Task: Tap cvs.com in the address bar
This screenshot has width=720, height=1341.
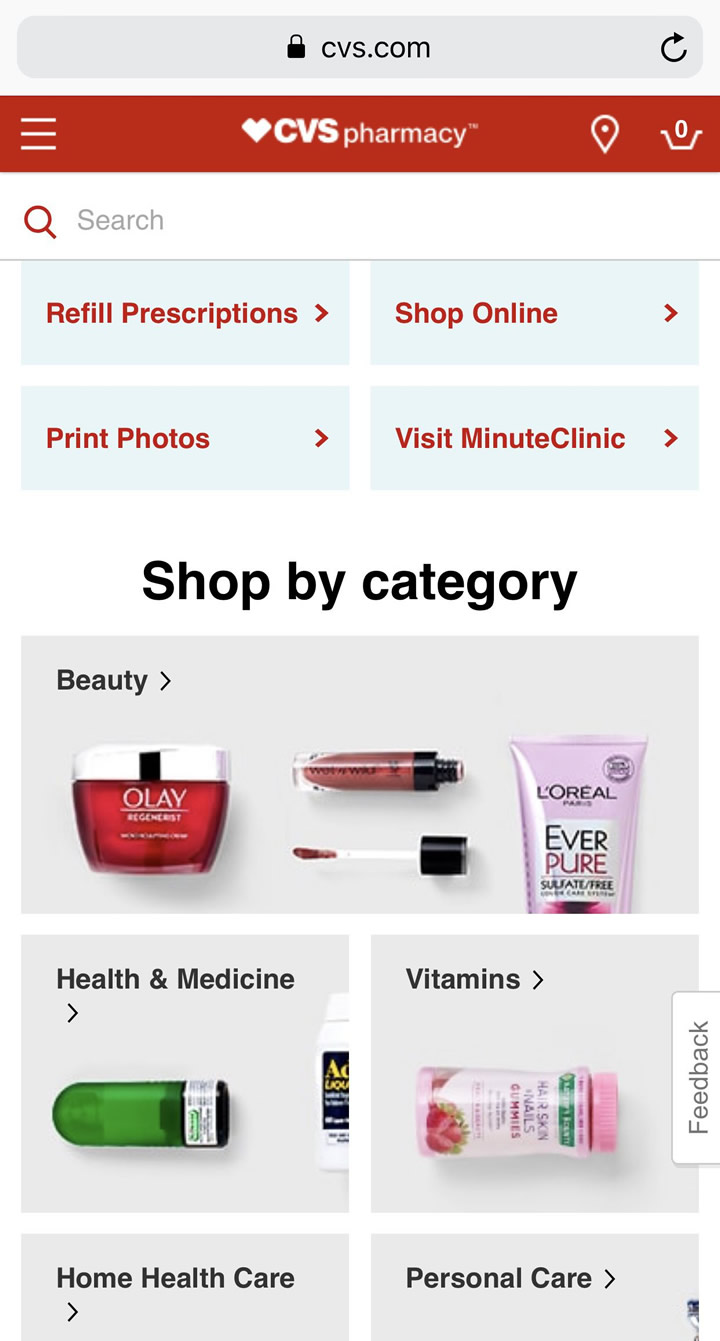Action: pos(374,46)
